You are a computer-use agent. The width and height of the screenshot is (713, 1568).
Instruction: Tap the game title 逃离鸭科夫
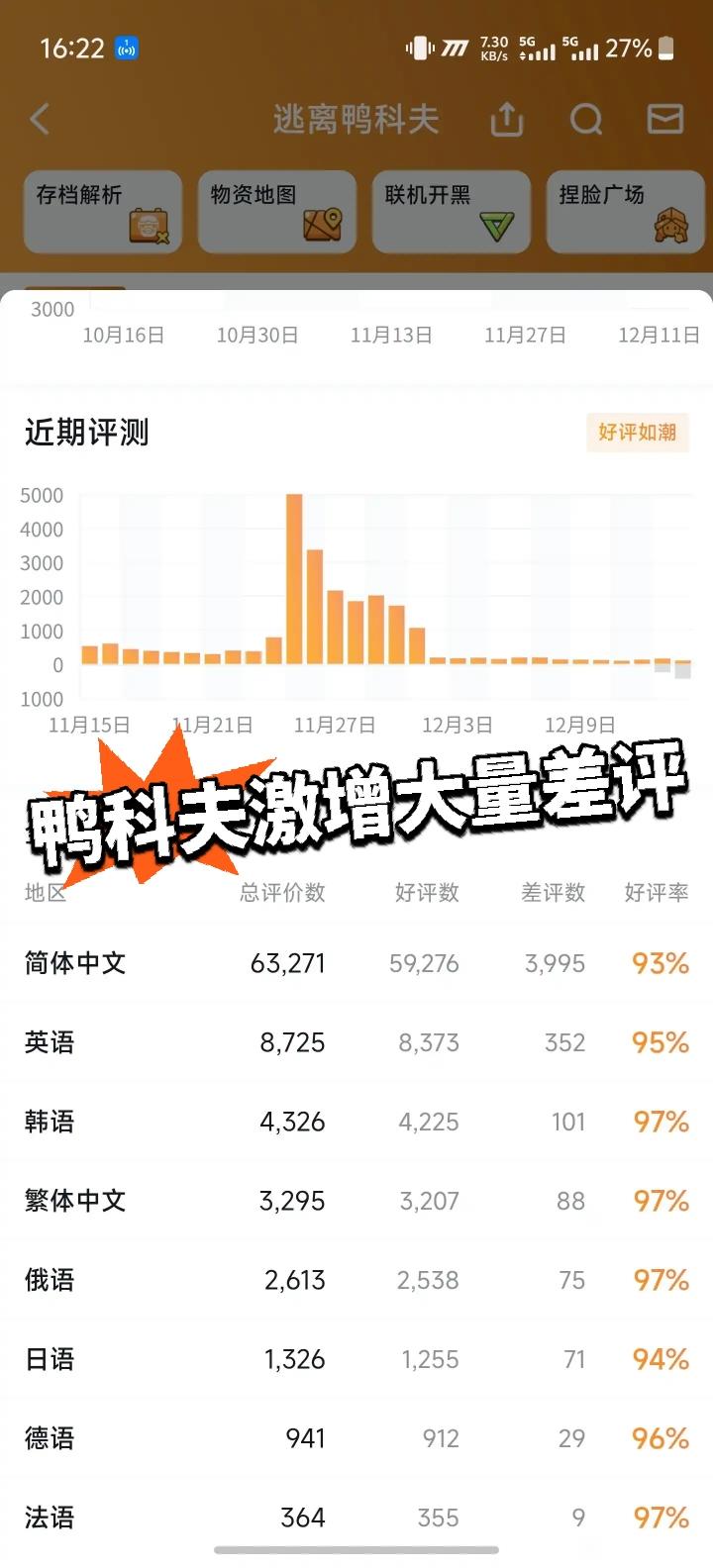click(x=357, y=119)
